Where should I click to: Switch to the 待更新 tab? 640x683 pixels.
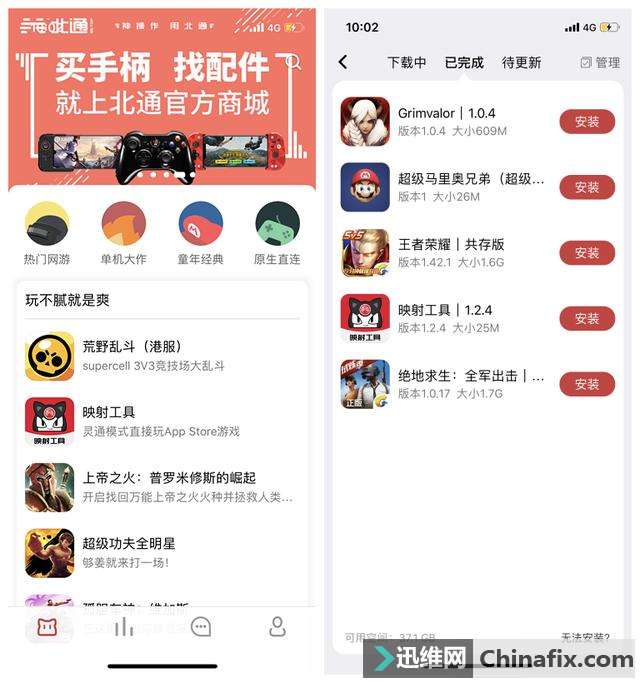521,62
